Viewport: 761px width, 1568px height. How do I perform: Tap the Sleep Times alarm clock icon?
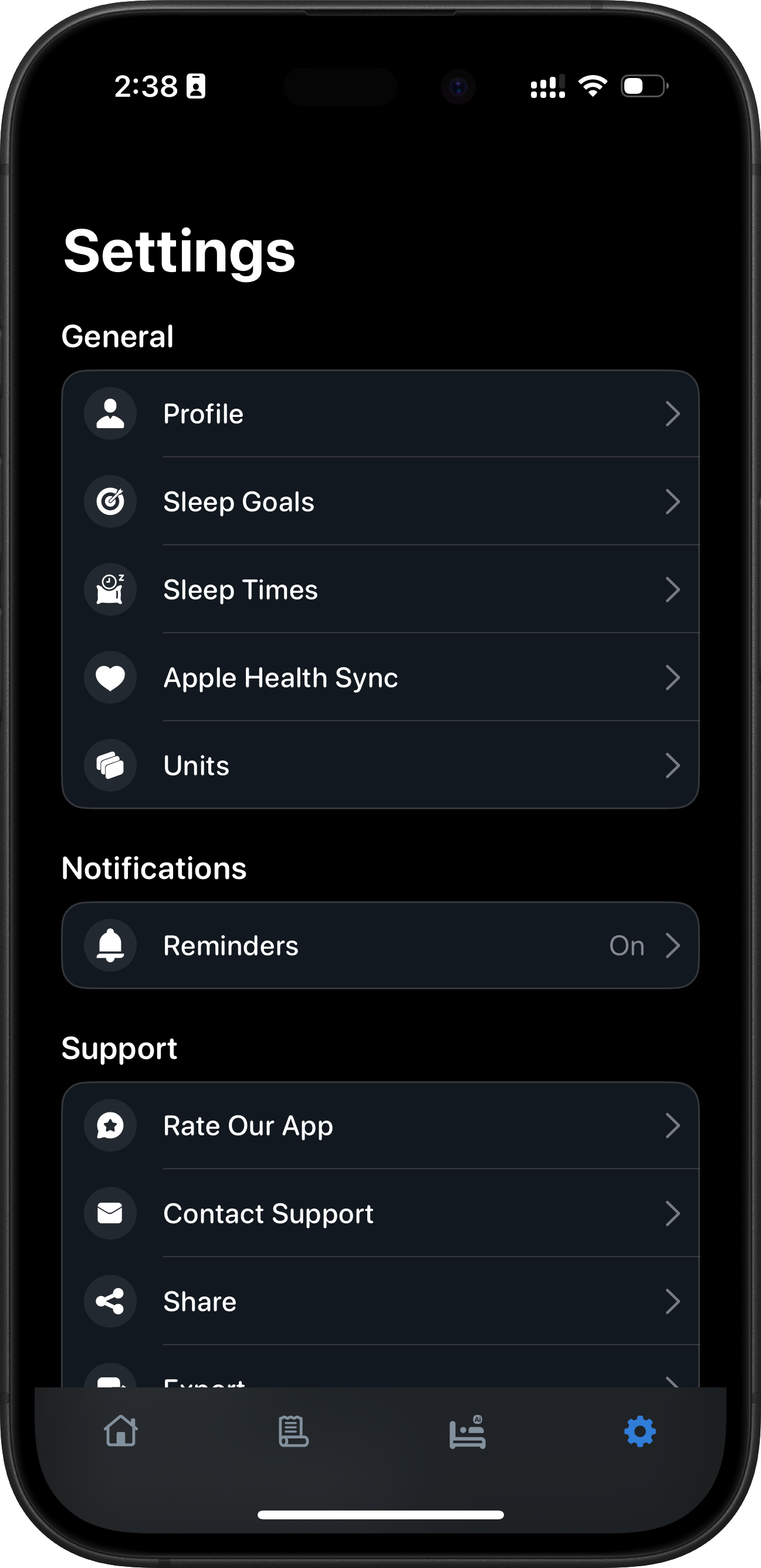(110, 589)
